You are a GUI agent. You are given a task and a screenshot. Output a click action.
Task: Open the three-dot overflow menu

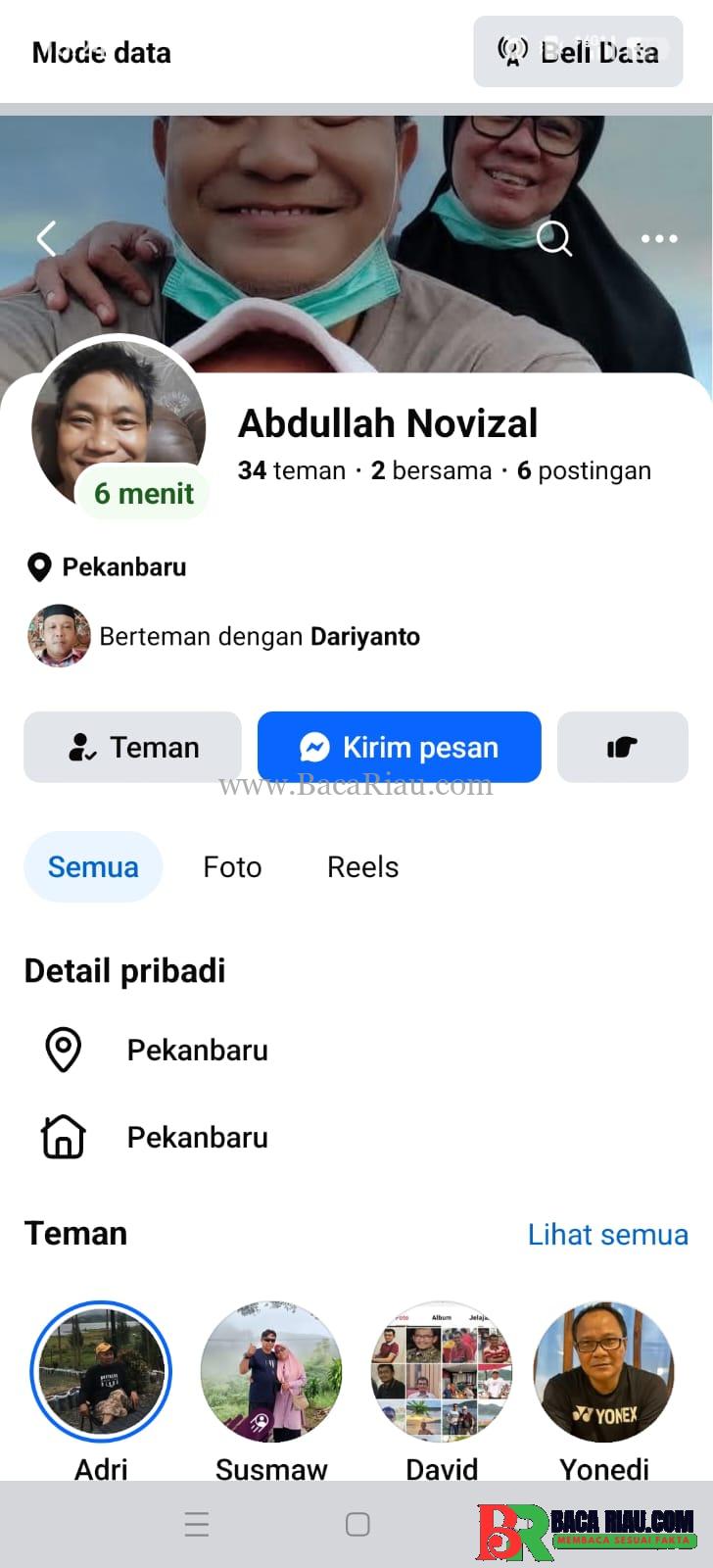pyautogui.click(x=658, y=238)
